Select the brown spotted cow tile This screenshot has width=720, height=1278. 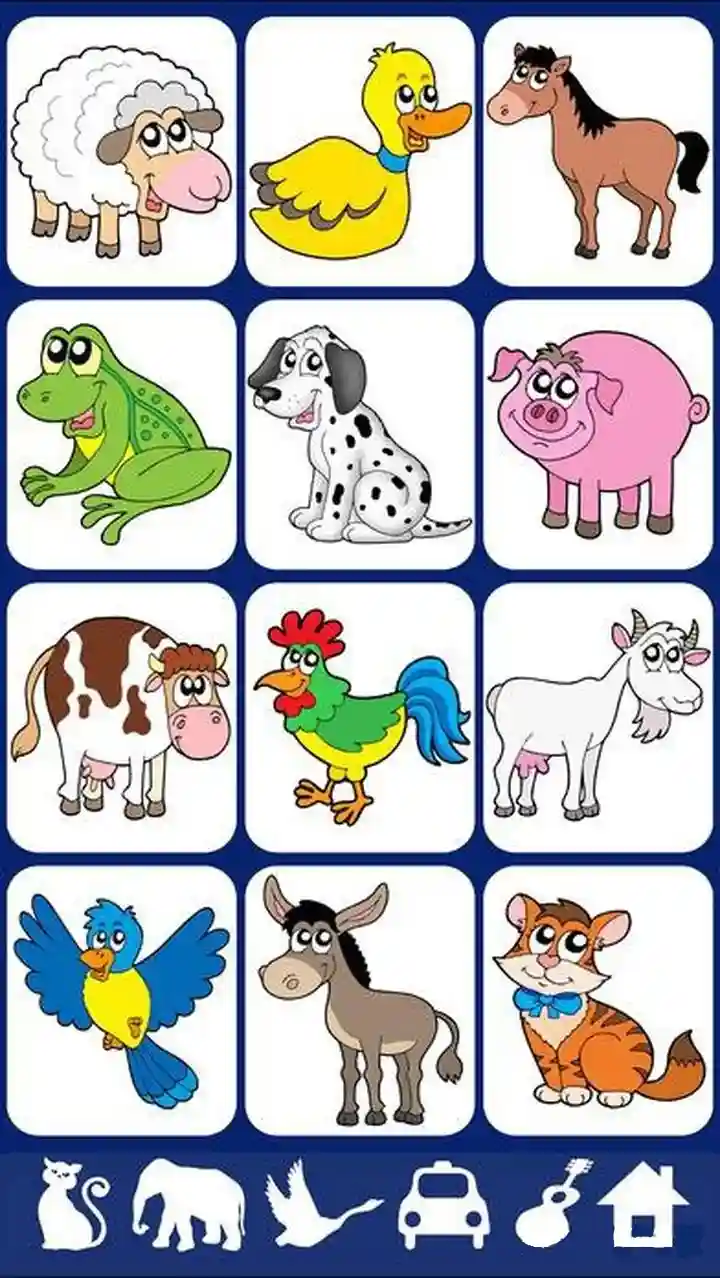(121, 718)
